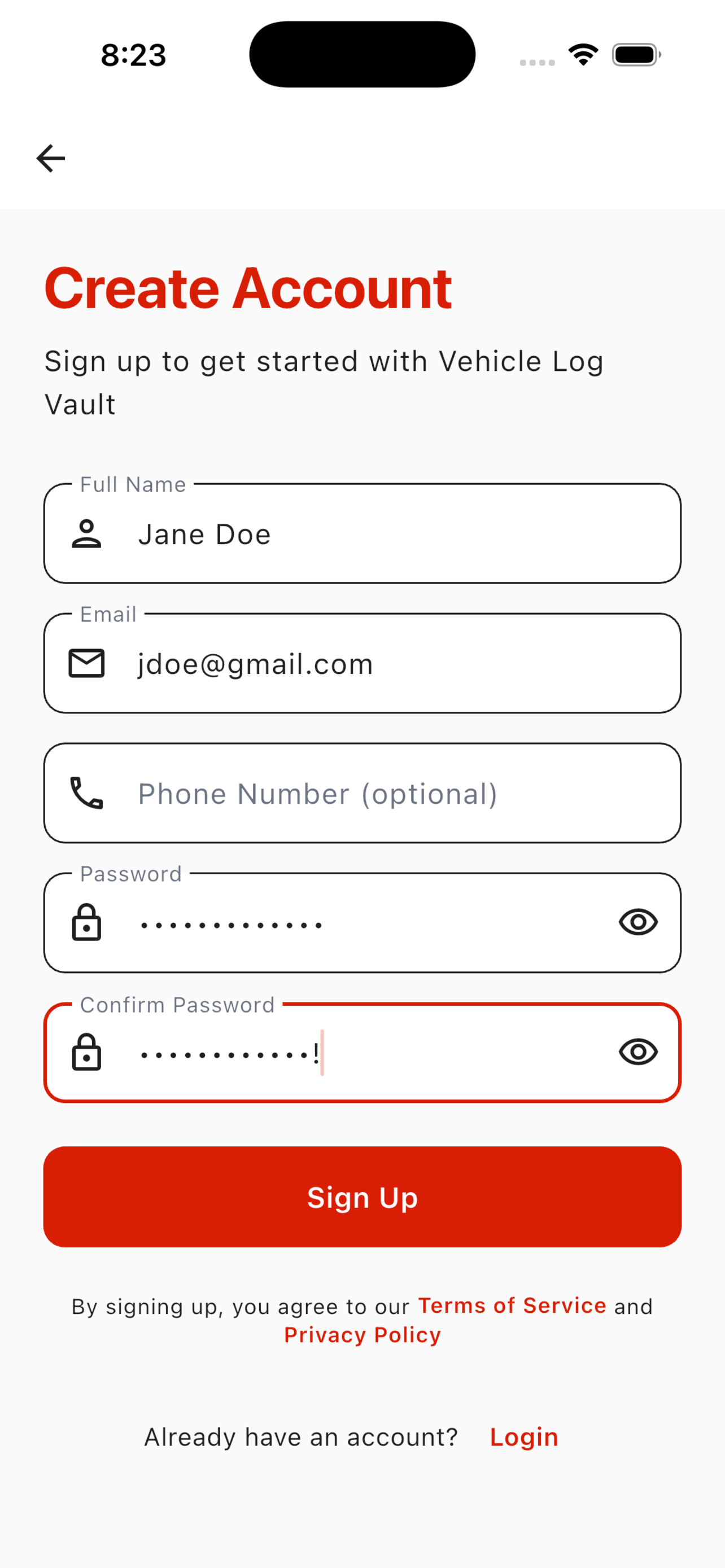Click the envelope icon in Email field
This screenshot has width=725, height=1568.
[87, 663]
